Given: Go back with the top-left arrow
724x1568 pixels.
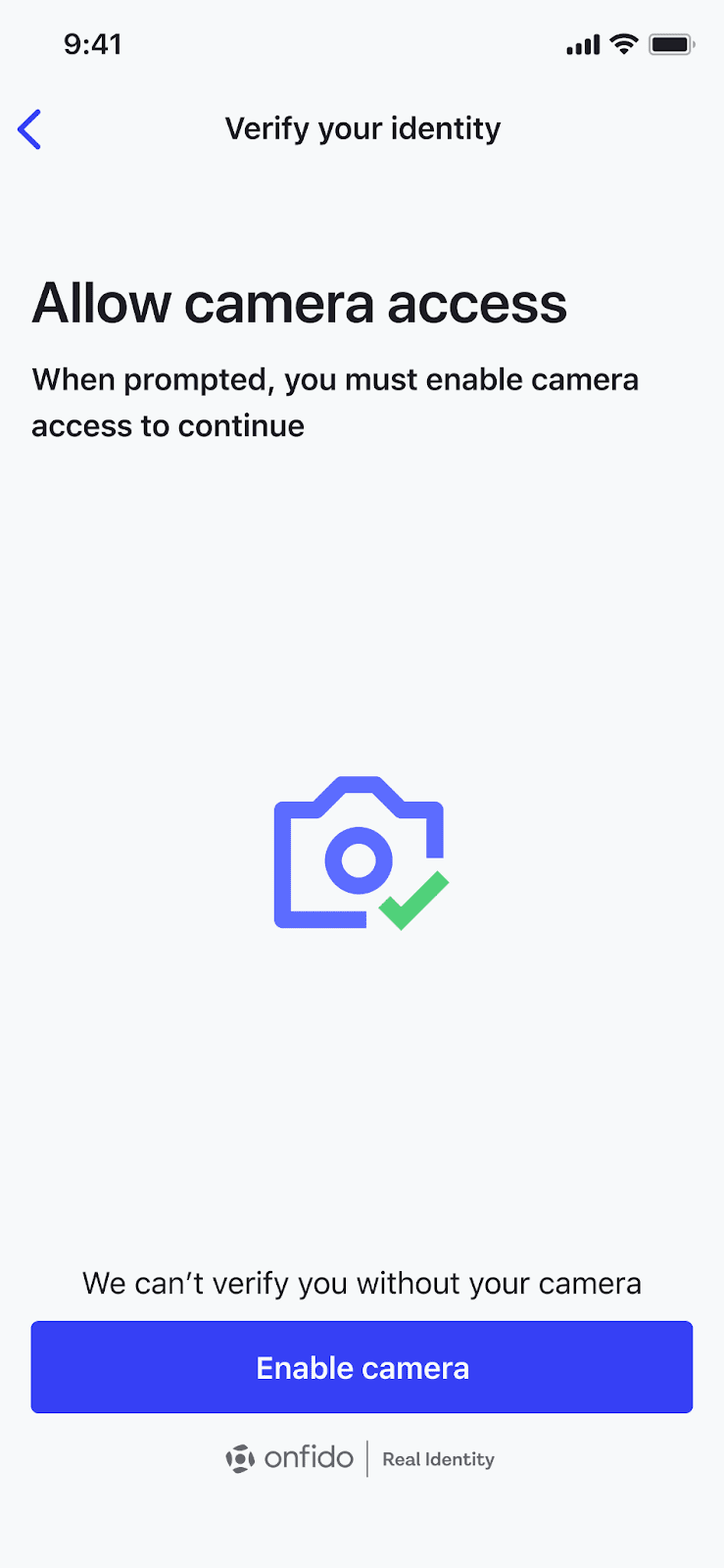Looking at the screenshot, I should pos(30,129).
